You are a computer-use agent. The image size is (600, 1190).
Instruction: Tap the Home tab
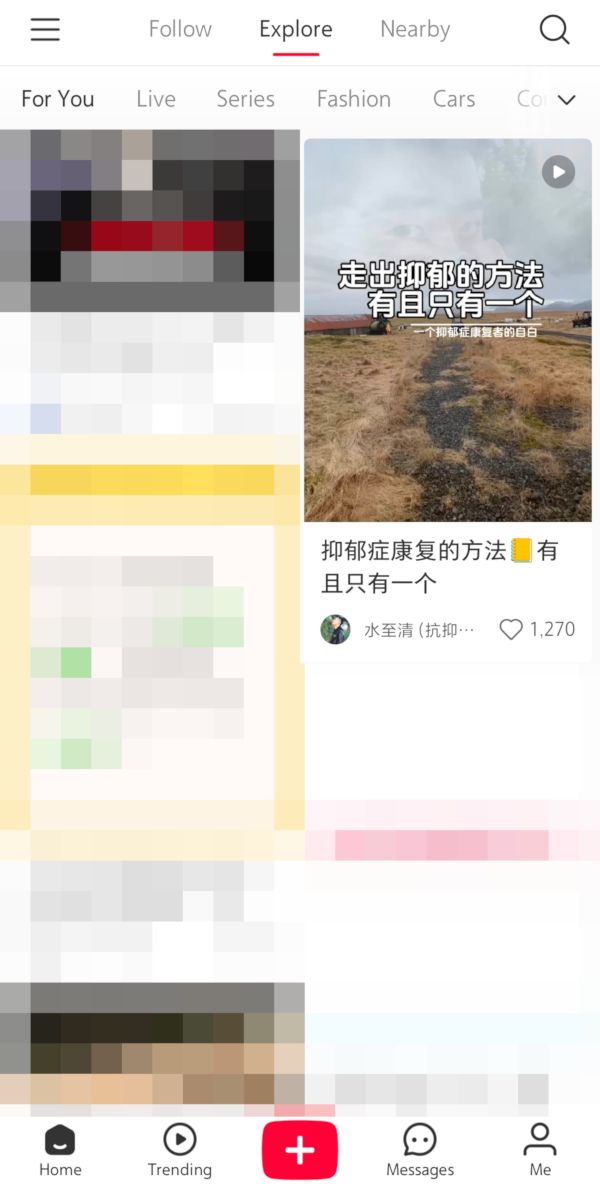point(60,1150)
